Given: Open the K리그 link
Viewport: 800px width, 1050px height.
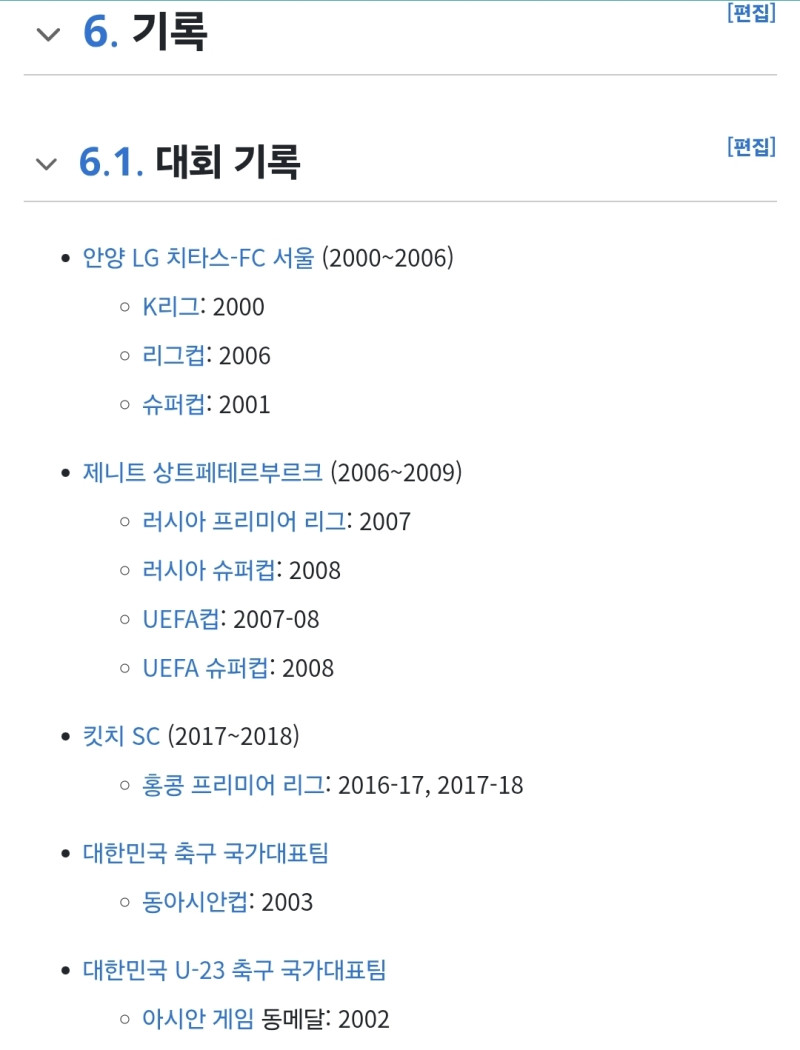Looking at the screenshot, I should coord(171,307).
